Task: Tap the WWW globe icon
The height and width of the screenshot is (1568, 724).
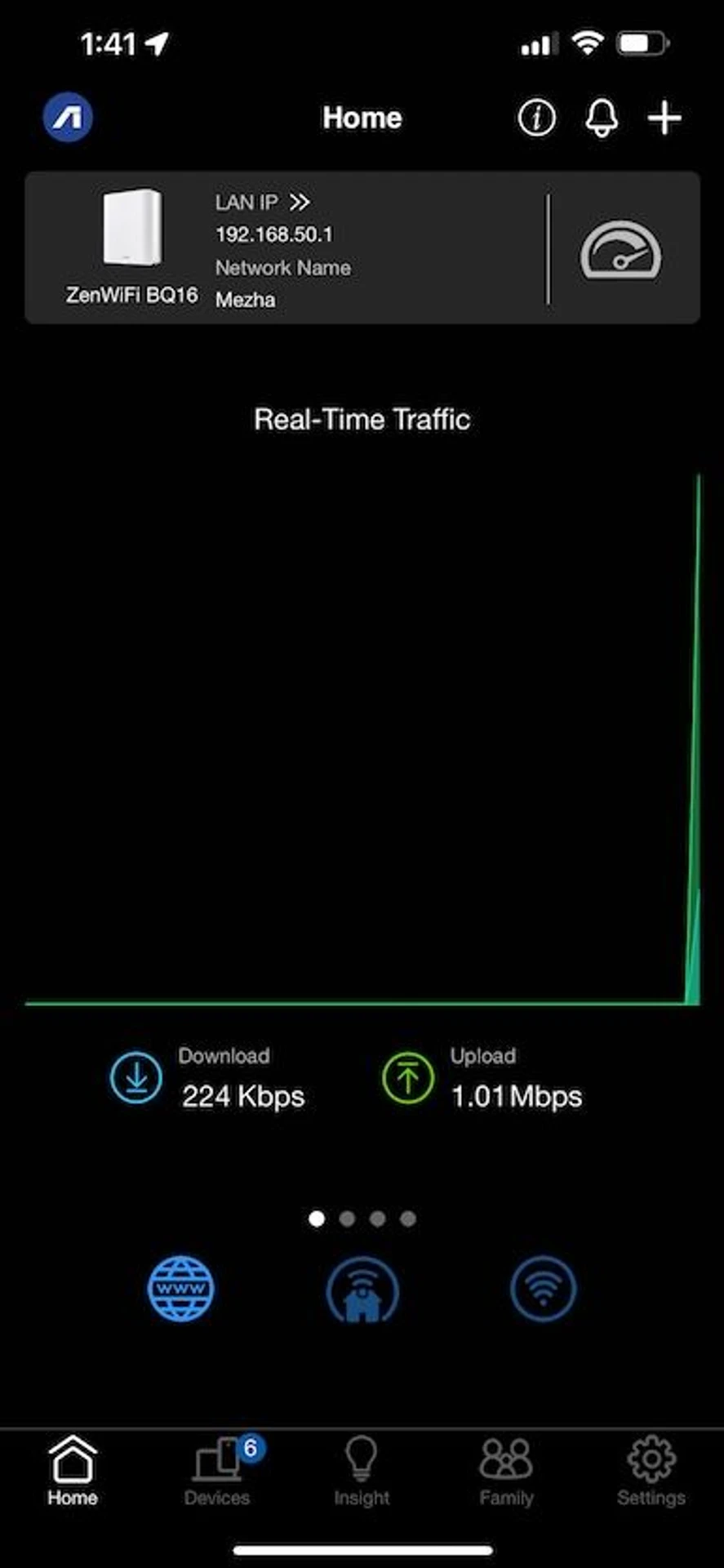Action: 181,1289
